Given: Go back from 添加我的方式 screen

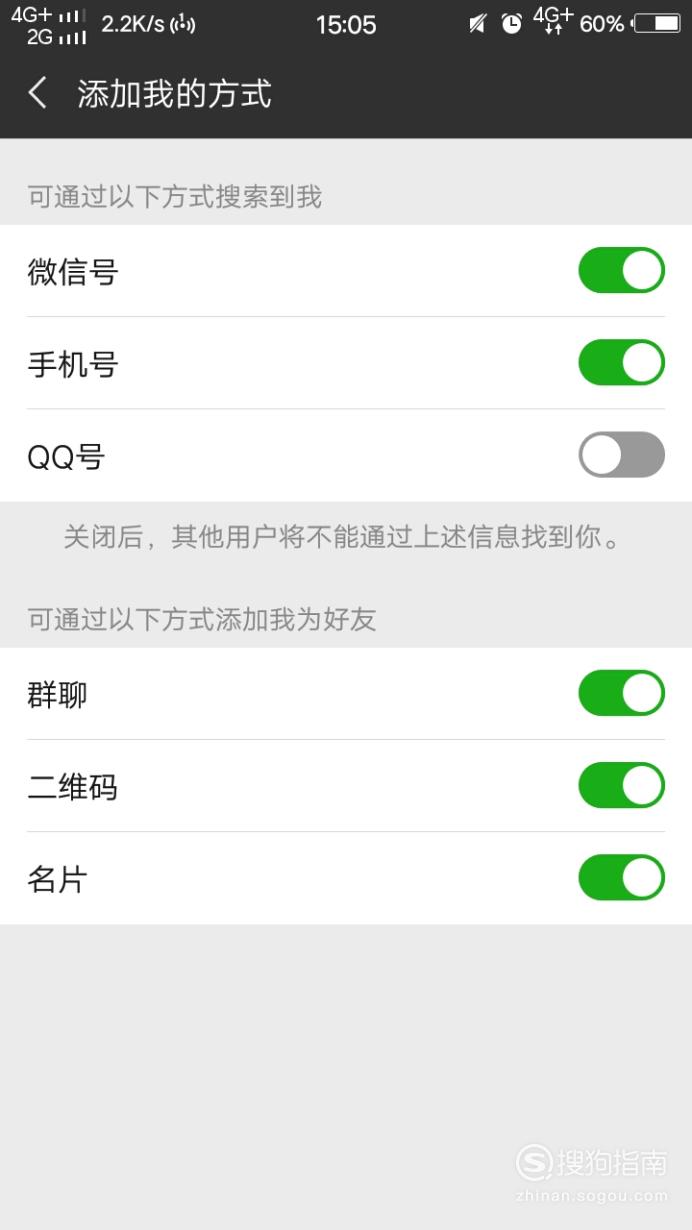Looking at the screenshot, I should [38, 94].
